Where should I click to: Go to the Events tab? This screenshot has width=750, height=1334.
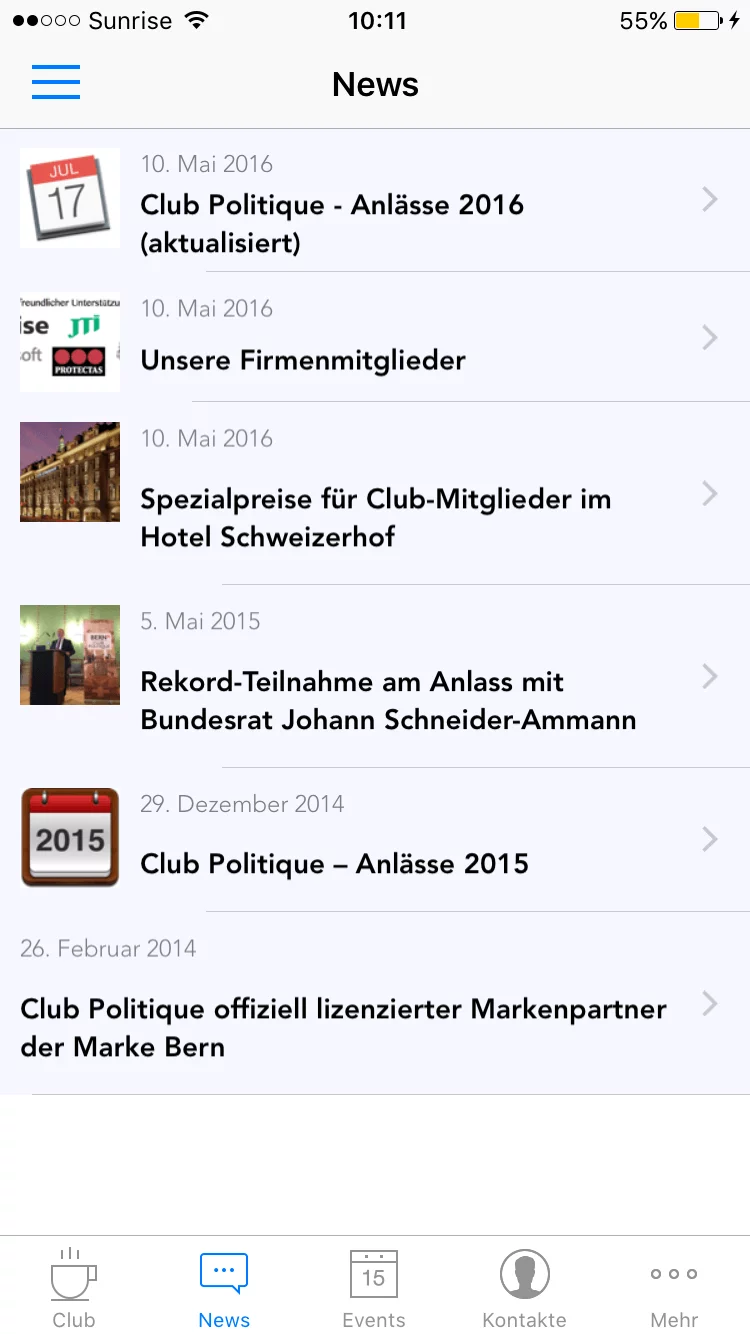click(374, 1287)
